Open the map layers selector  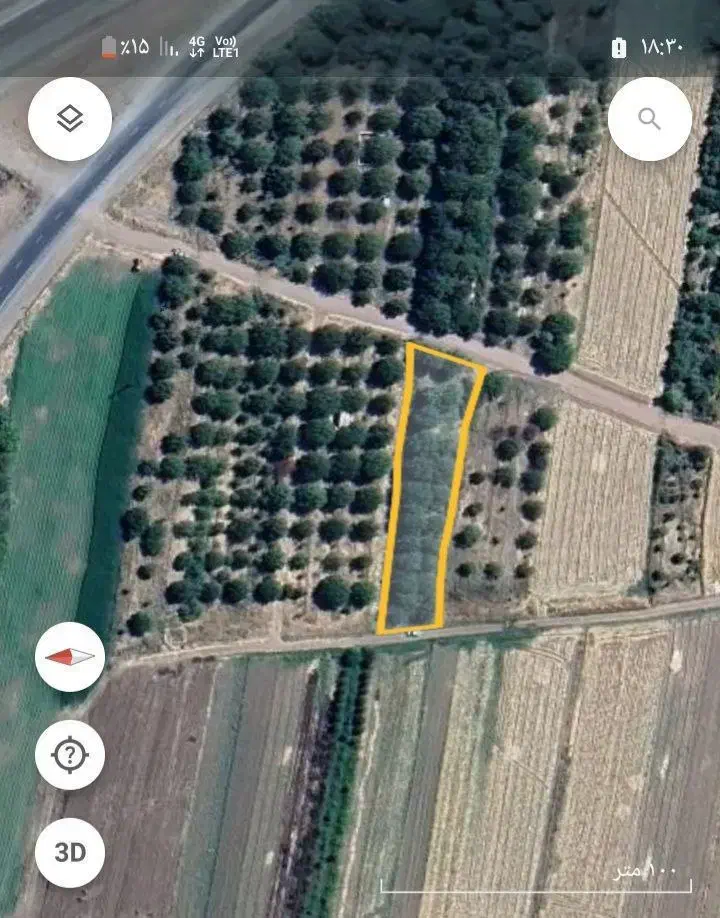pyautogui.click(x=70, y=119)
